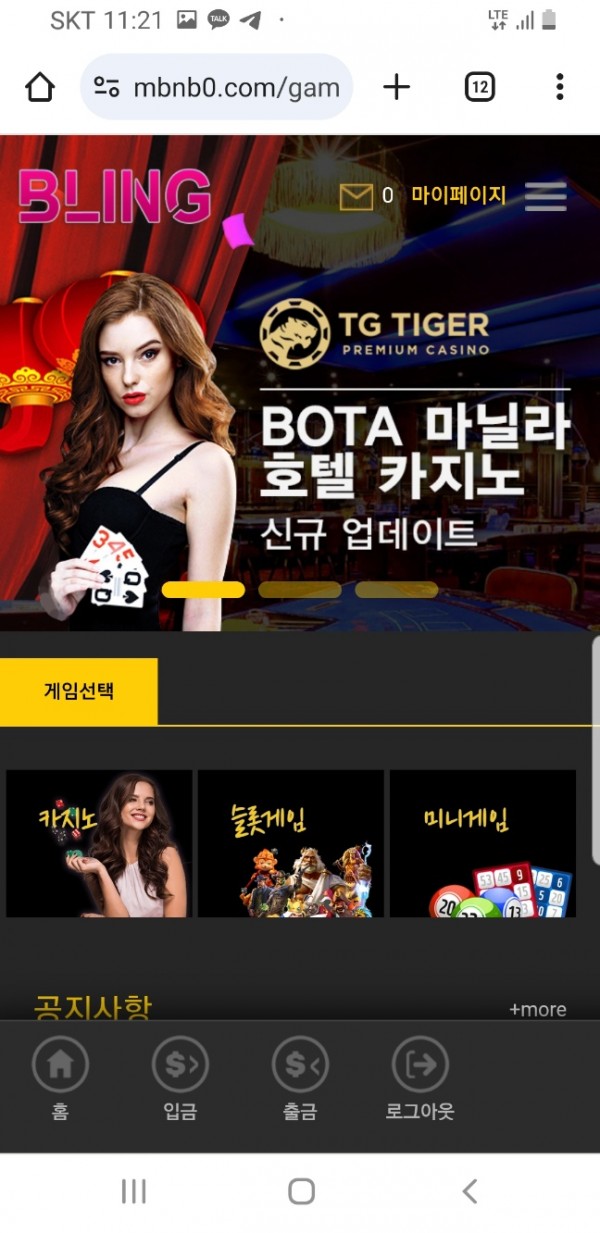
Task: Open the 슬롯게임 category
Action: [x=290, y=843]
